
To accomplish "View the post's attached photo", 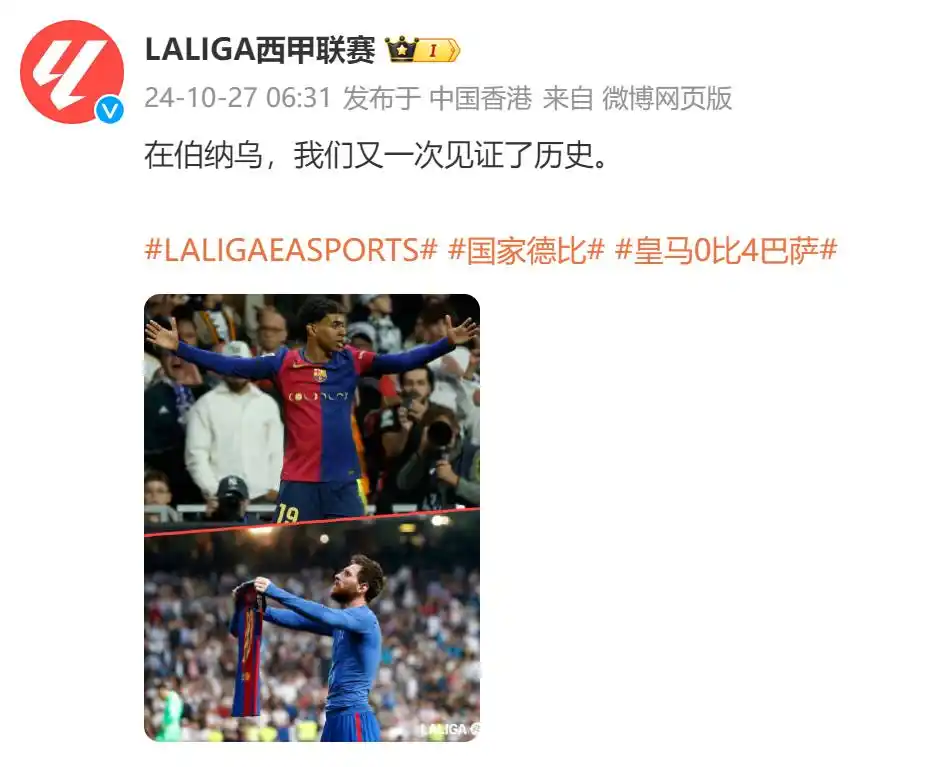I will (x=312, y=517).
